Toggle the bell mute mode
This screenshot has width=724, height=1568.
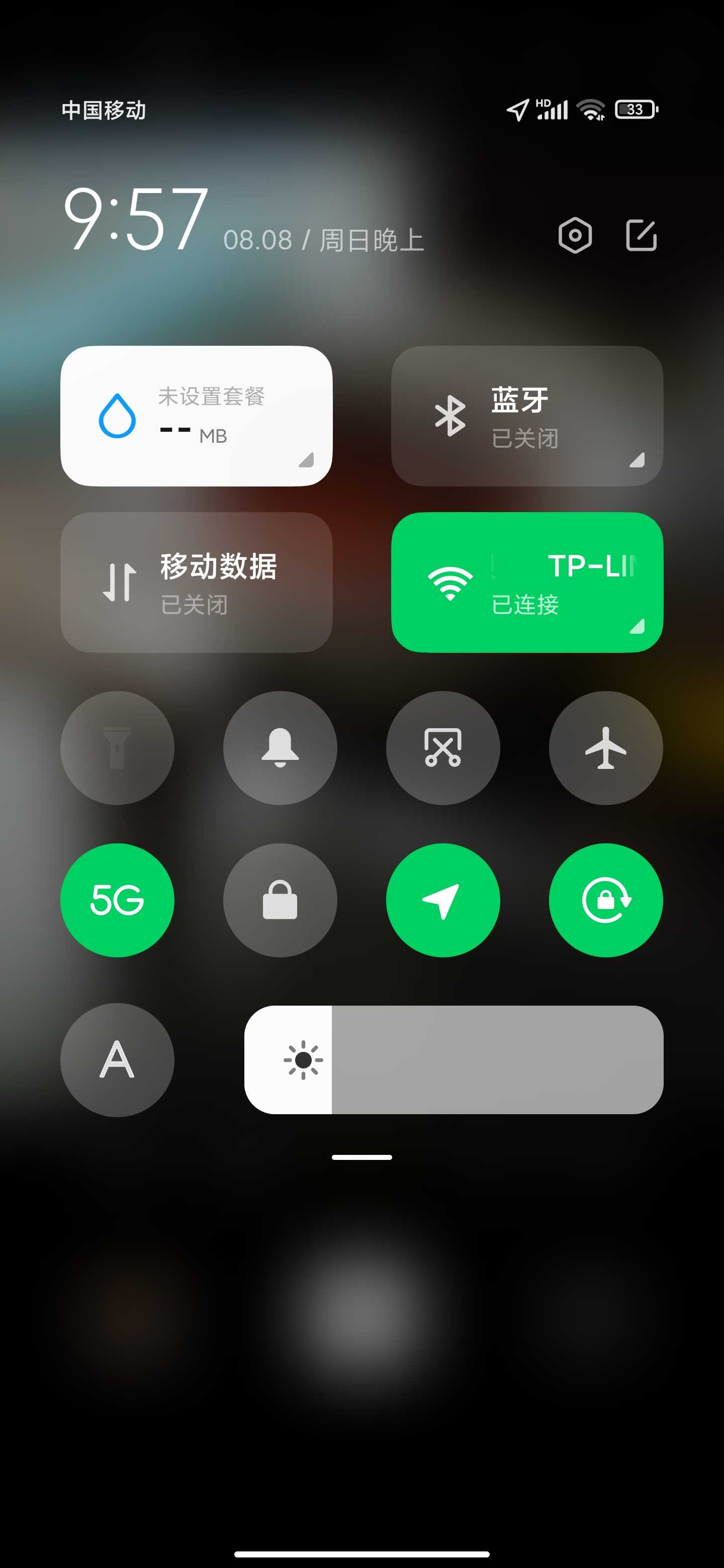click(x=280, y=747)
